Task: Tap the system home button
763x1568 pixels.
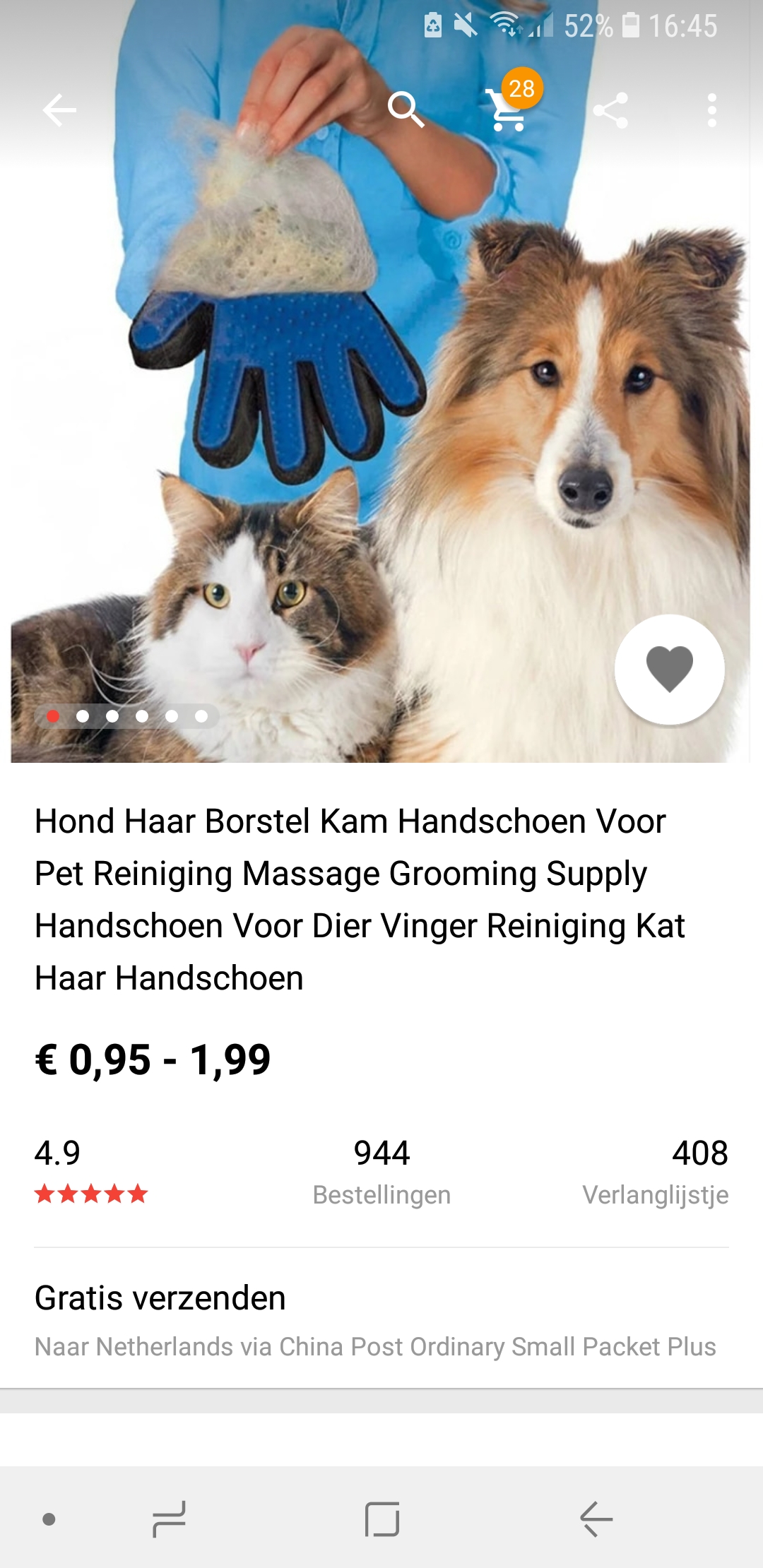Action: point(382,1519)
